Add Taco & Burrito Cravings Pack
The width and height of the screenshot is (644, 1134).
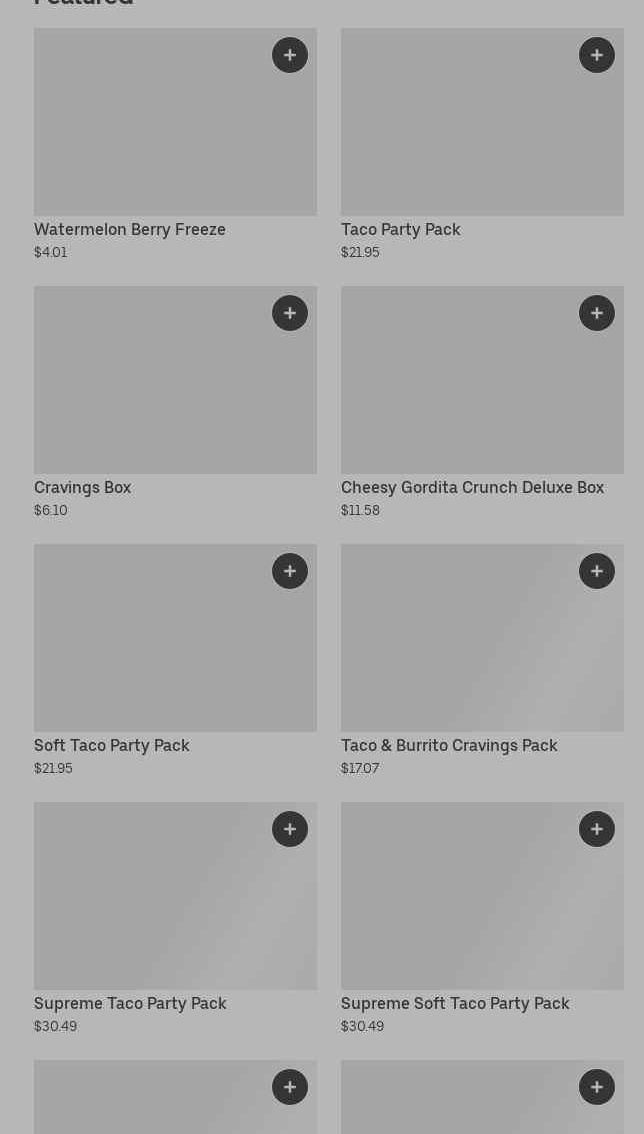(x=597, y=571)
